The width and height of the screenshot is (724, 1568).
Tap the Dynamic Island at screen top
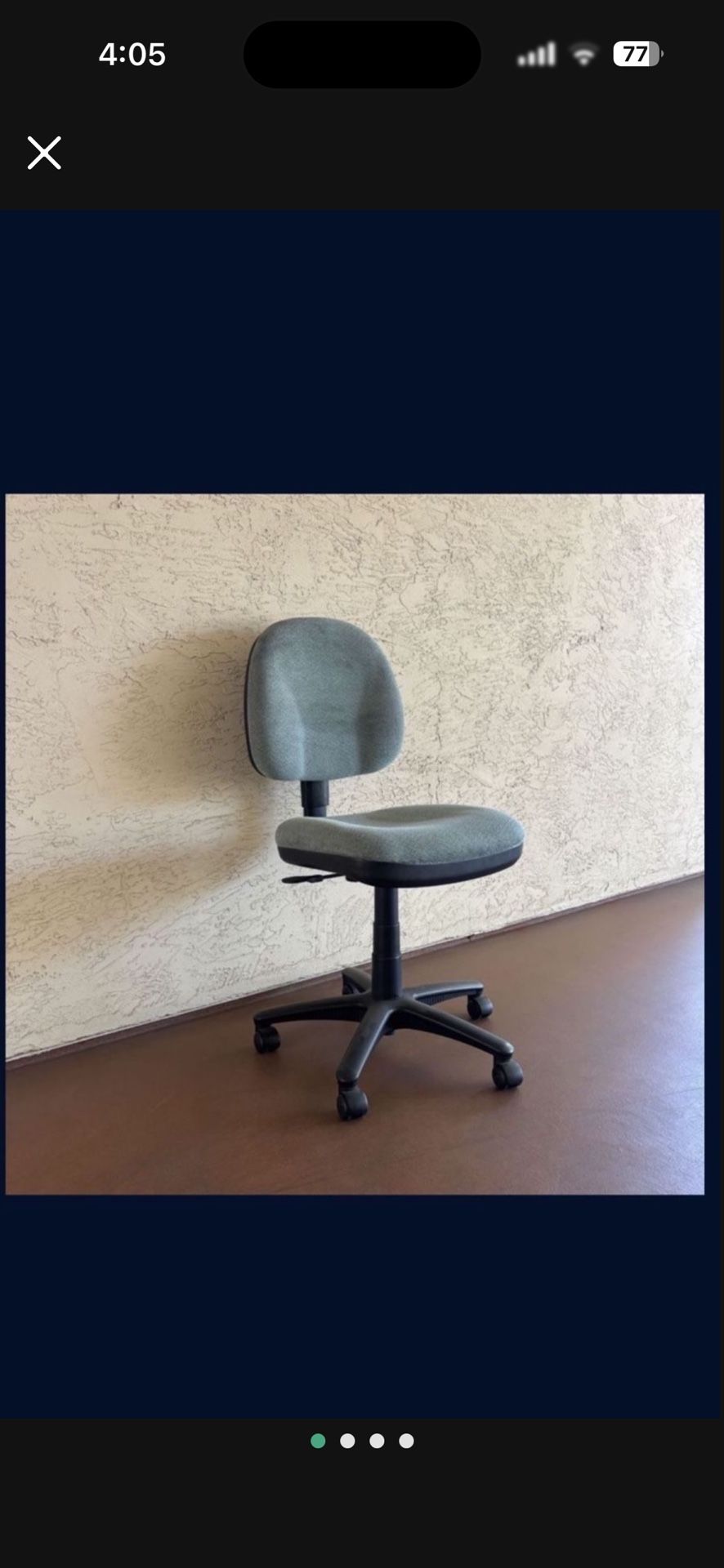click(362, 54)
